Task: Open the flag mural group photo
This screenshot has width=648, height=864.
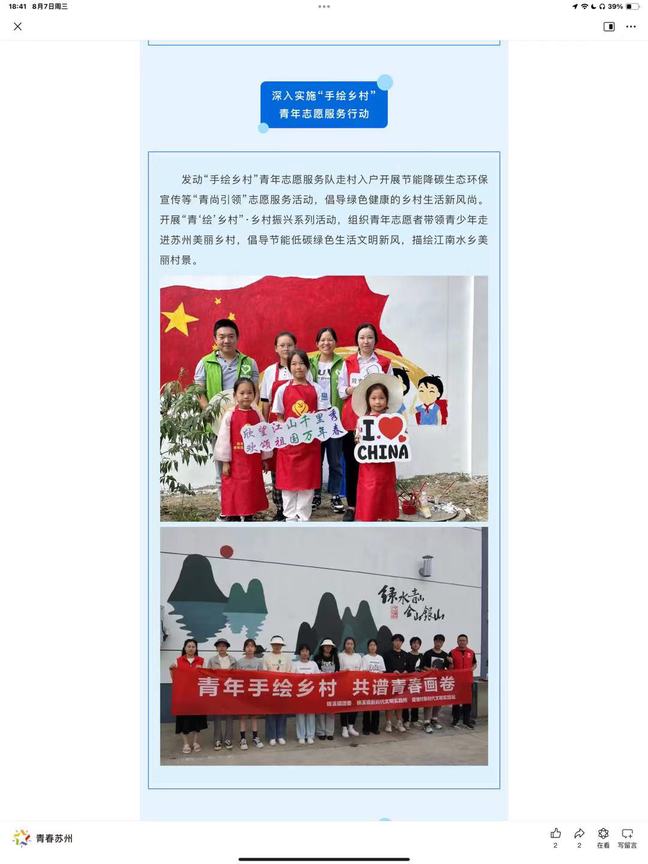Action: (324, 398)
